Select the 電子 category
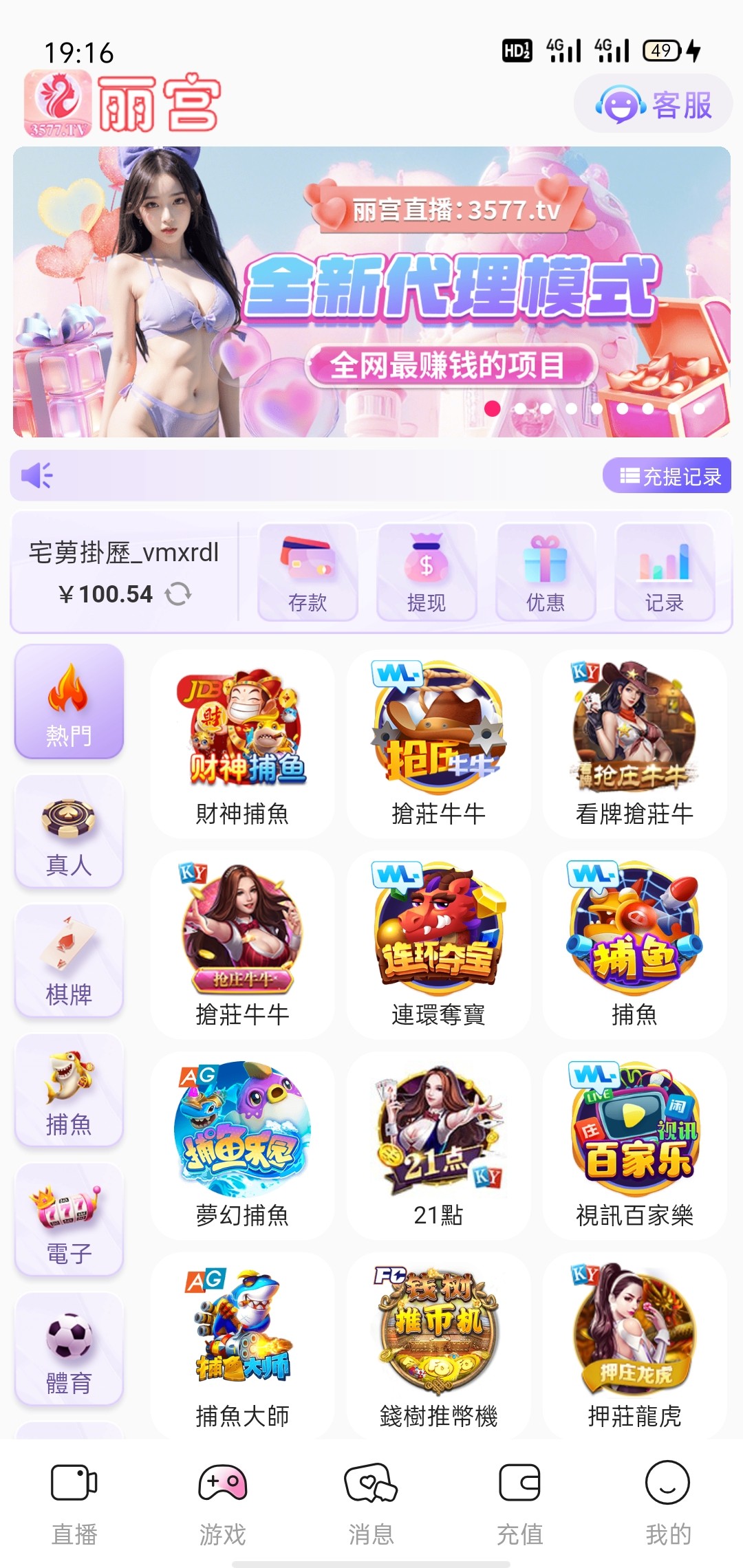This screenshot has width=743, height=1568. [69, 1220]
